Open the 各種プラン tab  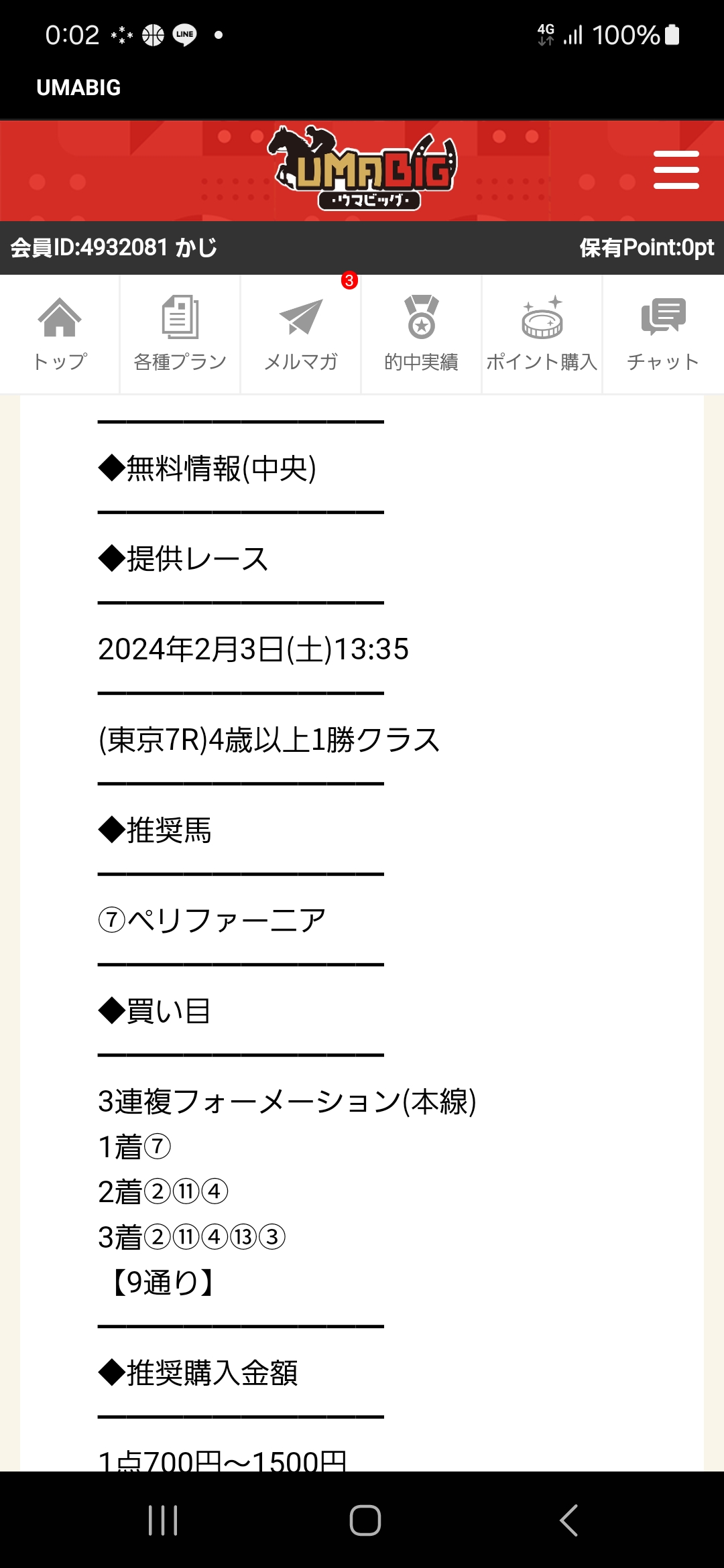180,334
